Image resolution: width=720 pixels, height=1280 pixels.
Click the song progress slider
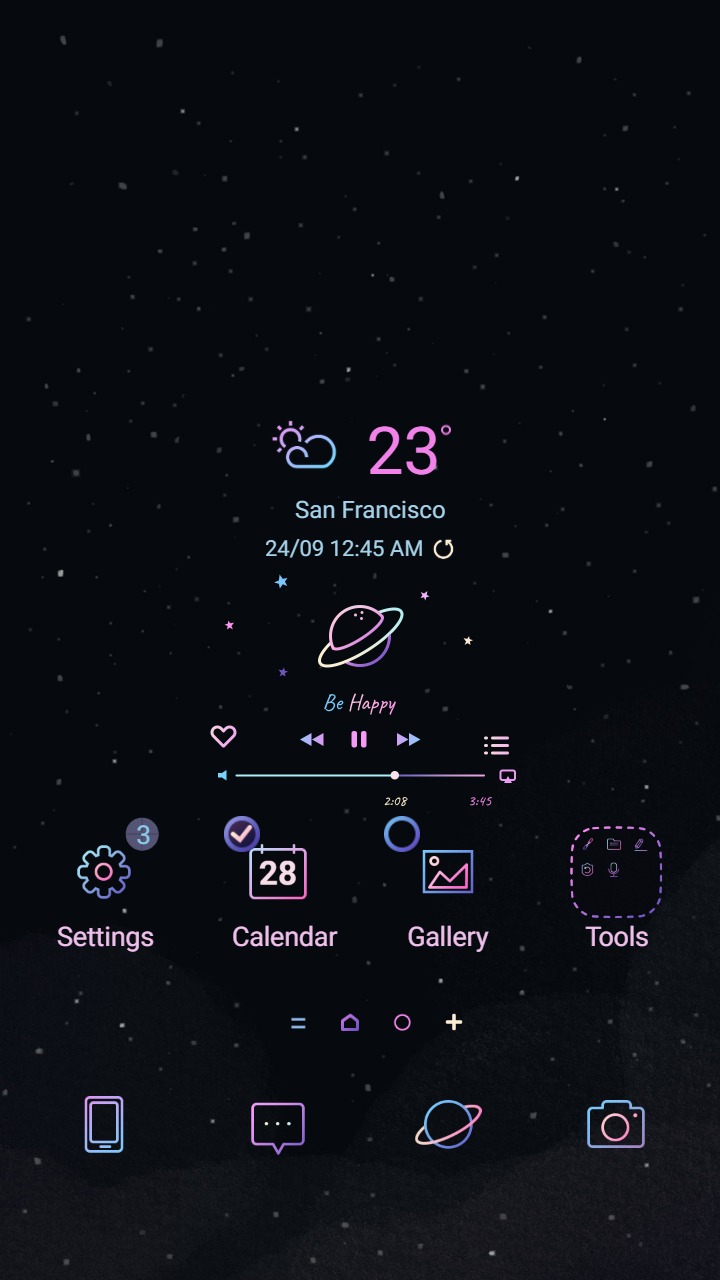394,774
